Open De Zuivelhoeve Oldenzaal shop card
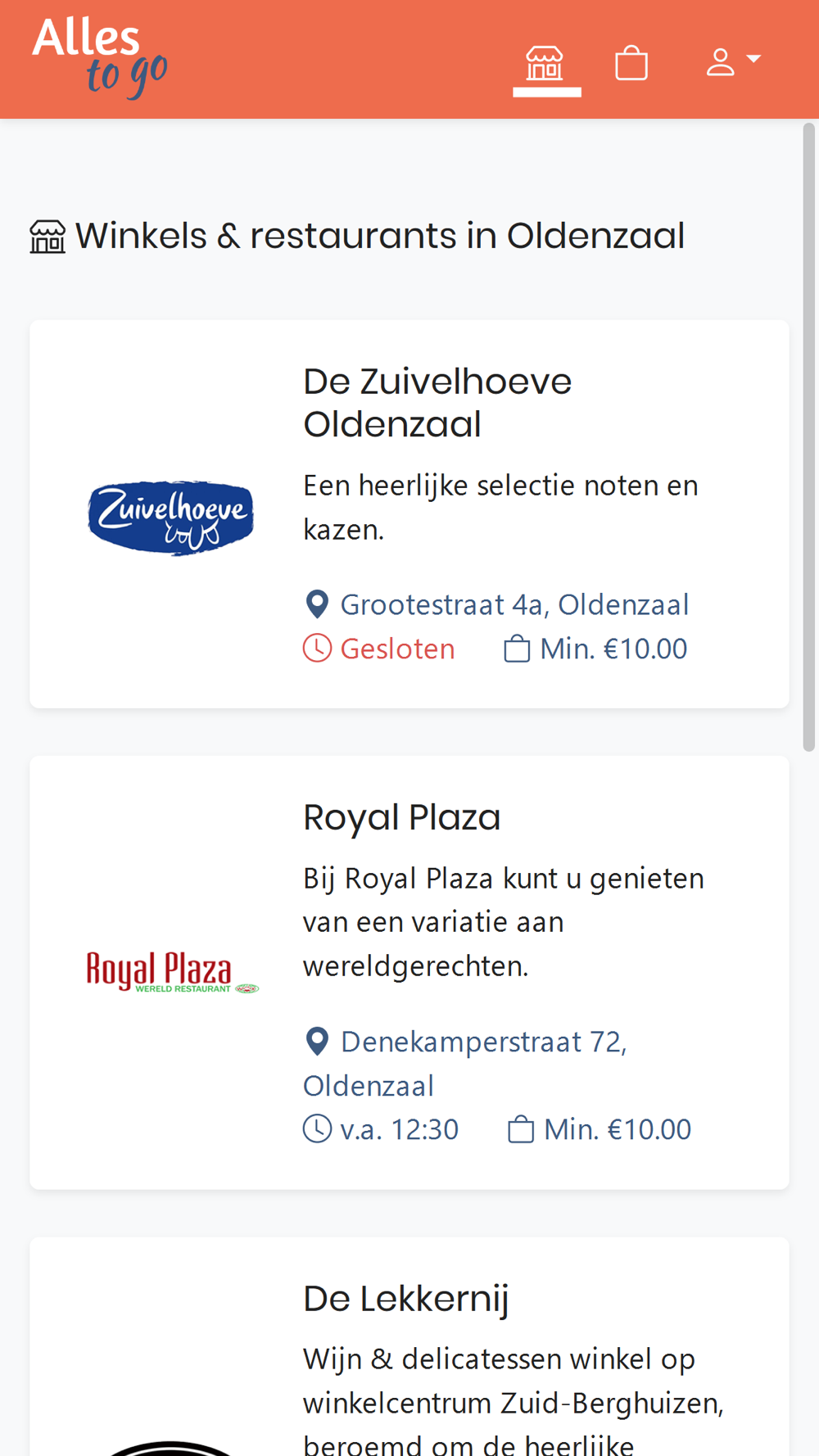Viewport: 819px width, 1456px height. [409, 513]
